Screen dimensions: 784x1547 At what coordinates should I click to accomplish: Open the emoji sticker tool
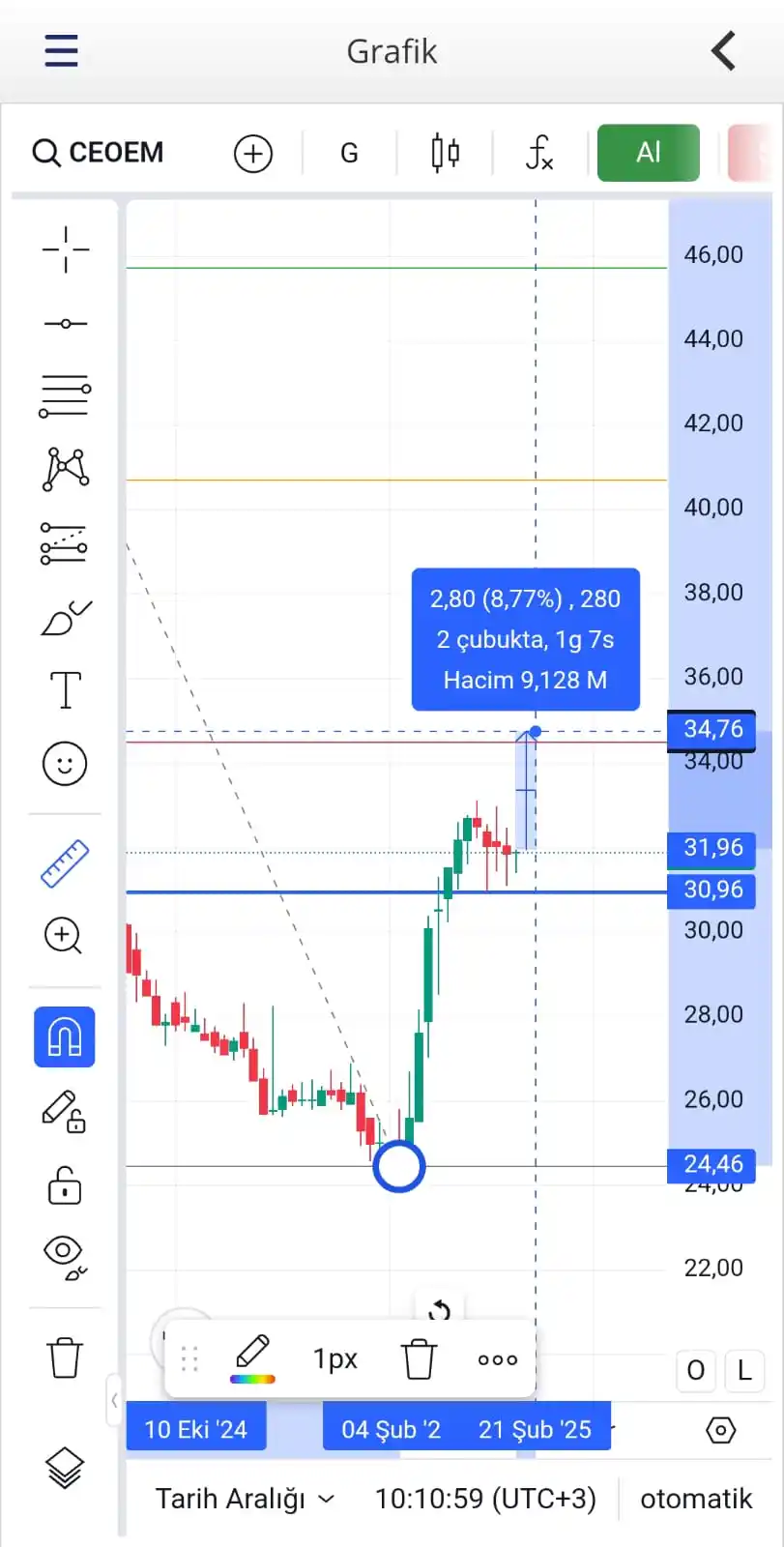65,764
